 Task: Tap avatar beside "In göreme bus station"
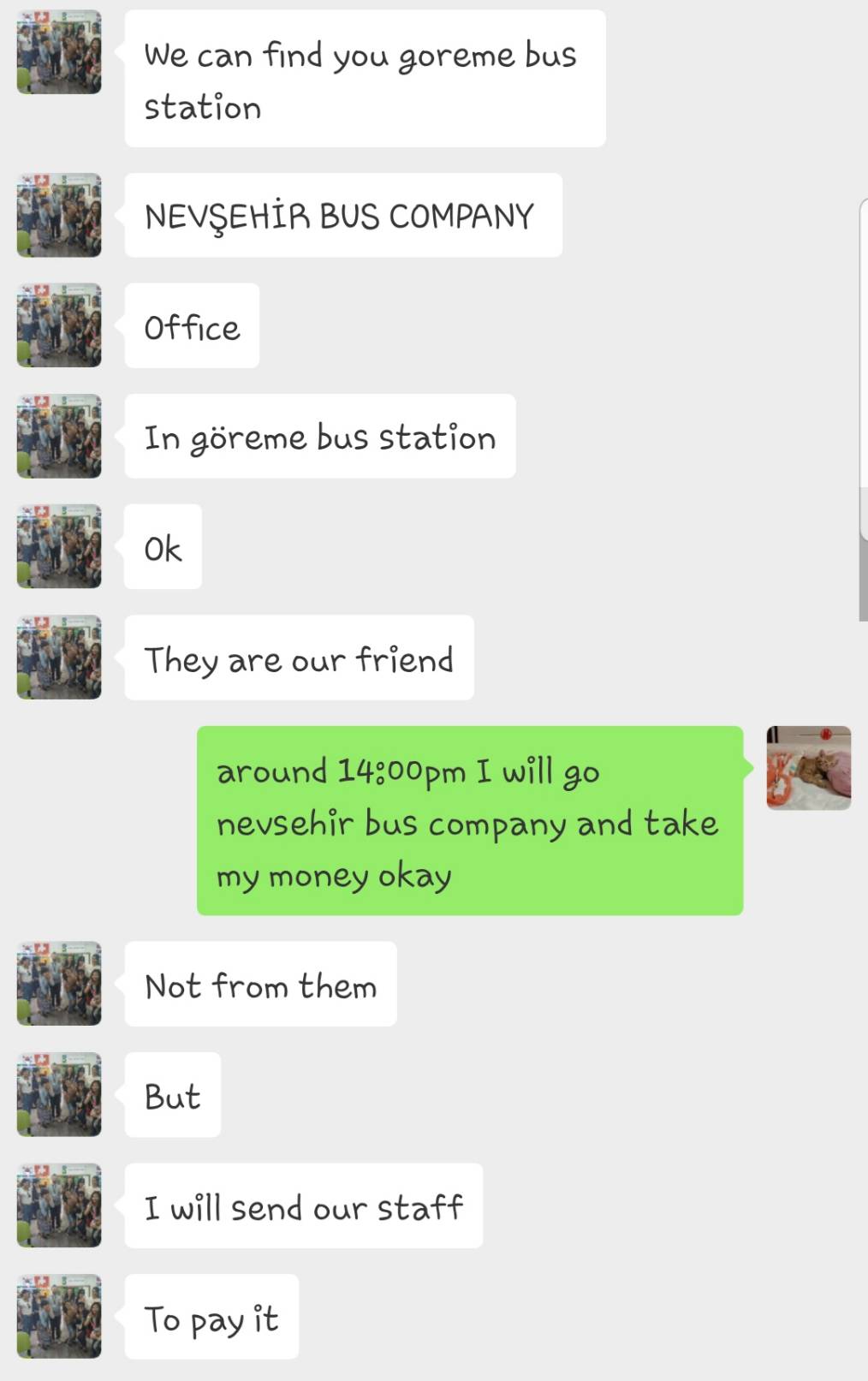pyautogui.click(x=59, y=436)
